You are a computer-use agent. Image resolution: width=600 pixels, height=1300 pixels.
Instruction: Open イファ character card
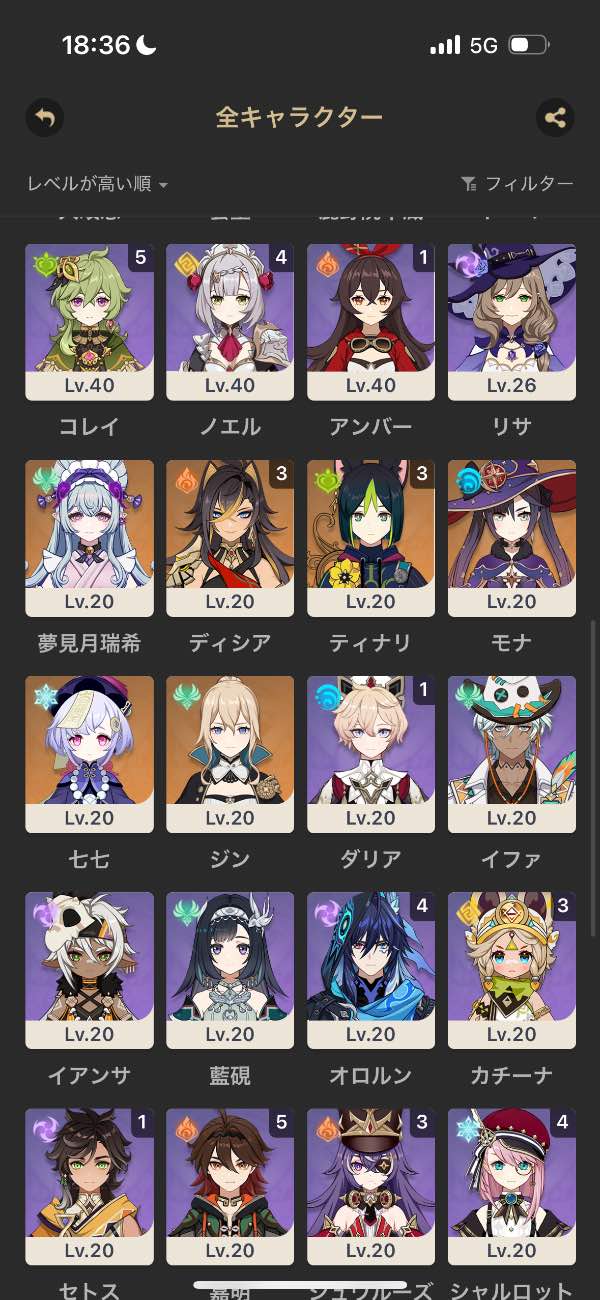[x=512, y=753]
